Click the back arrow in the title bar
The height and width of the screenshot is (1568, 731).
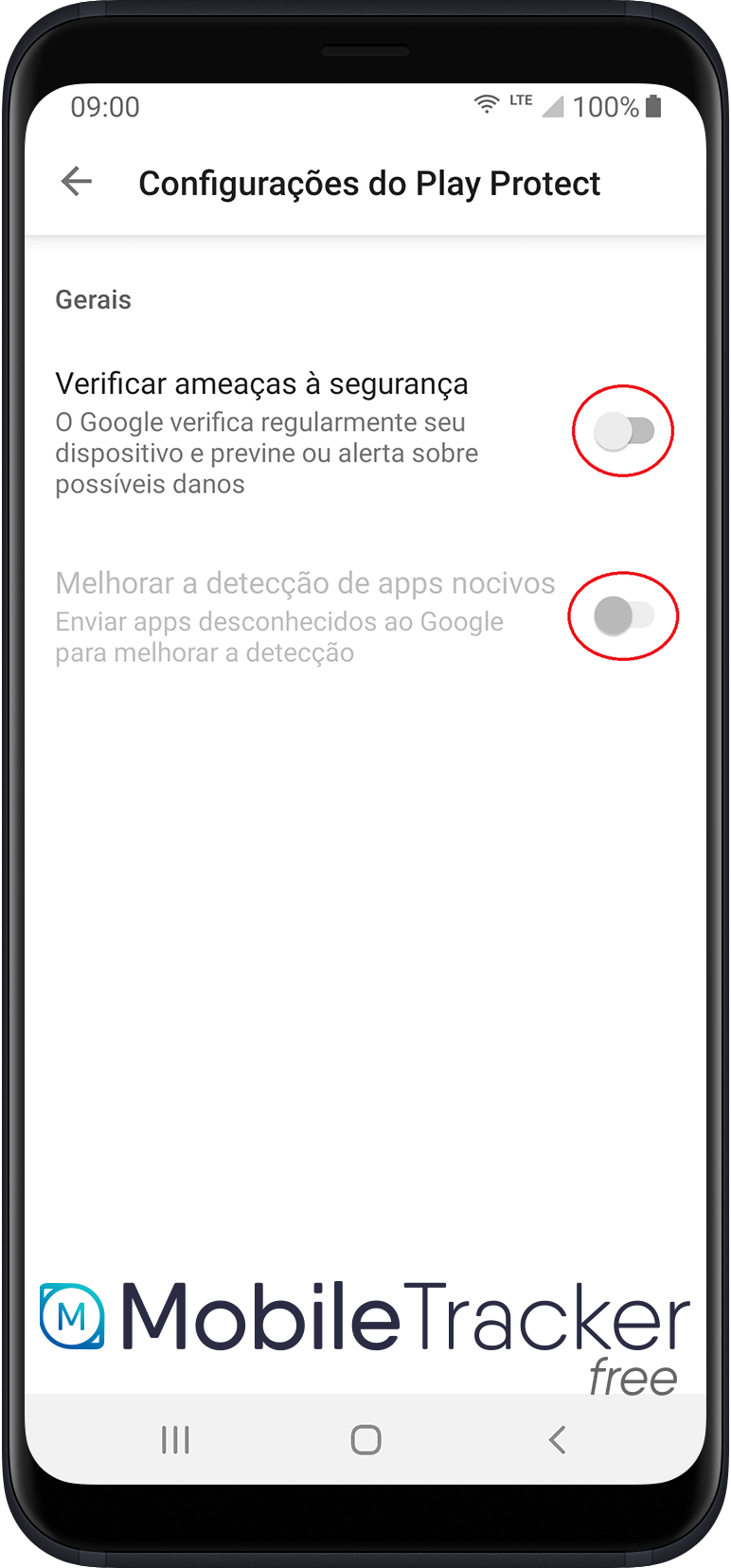[76, 181]
